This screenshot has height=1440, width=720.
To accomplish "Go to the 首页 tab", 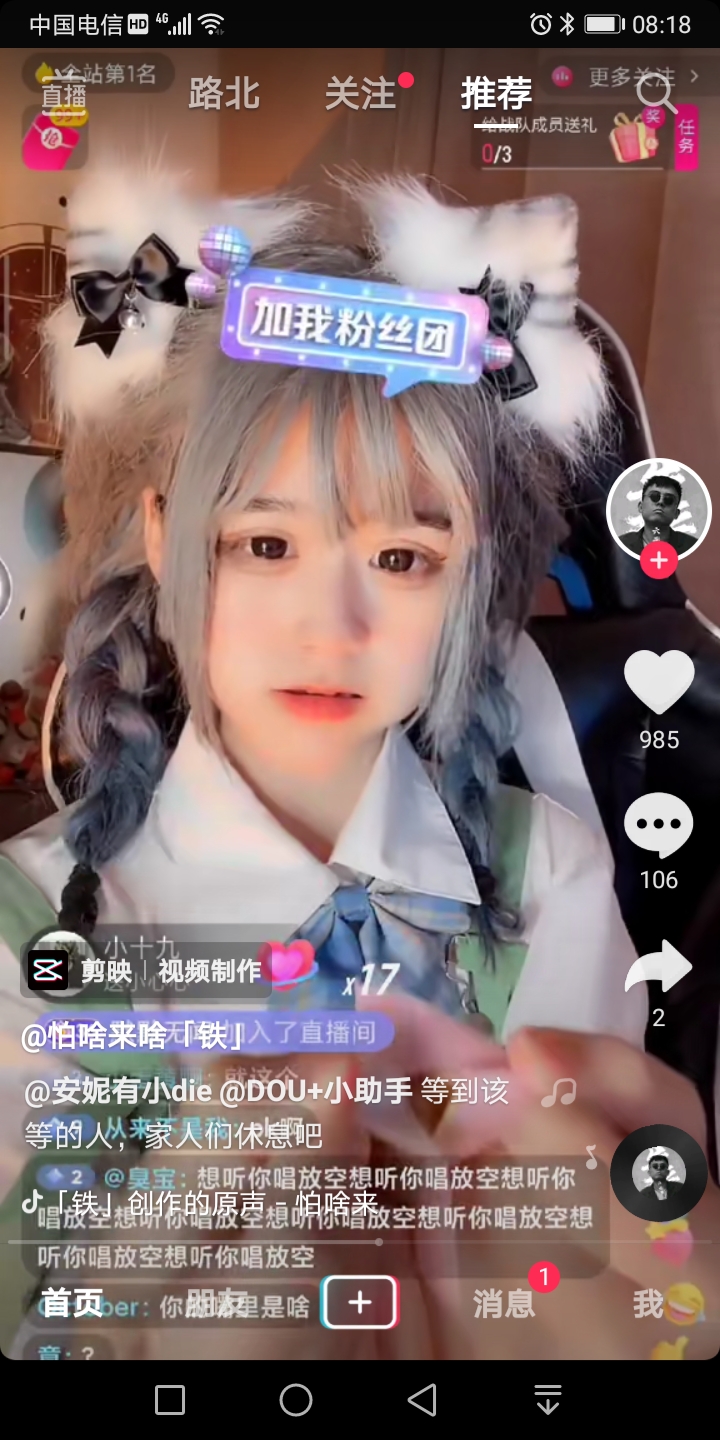I will [x=72, y=1303].
